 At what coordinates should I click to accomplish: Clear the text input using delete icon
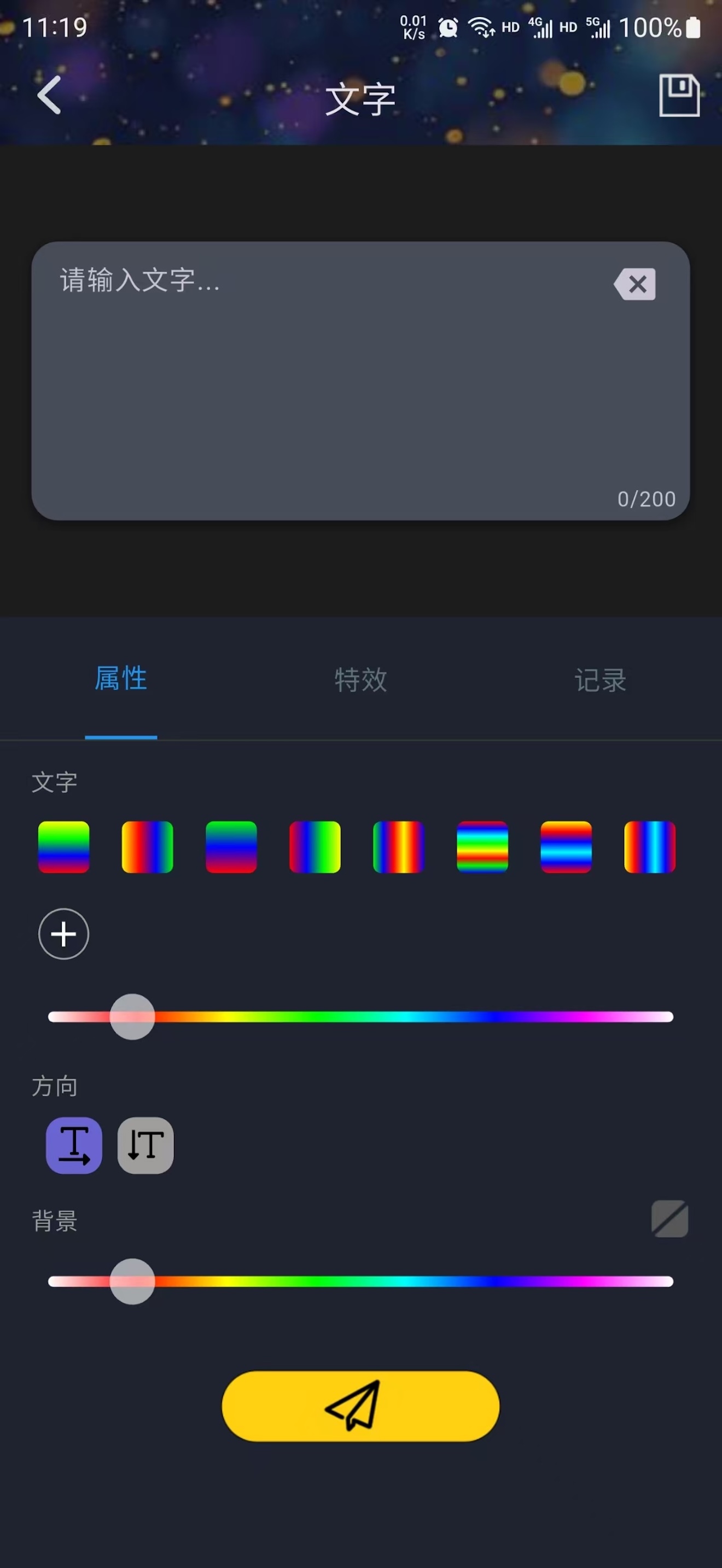point(636,285)
